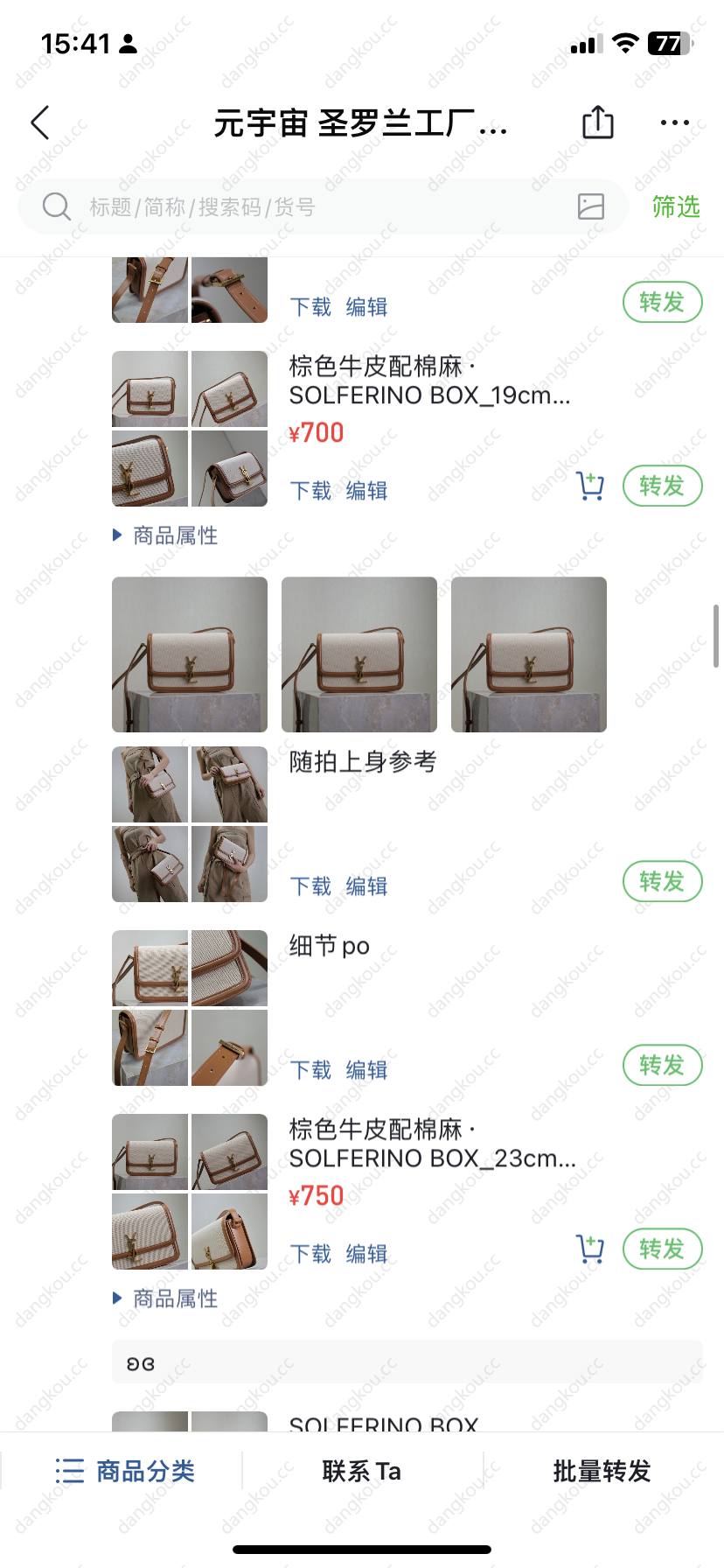Open 筛选 filter options

pos(676,207)
